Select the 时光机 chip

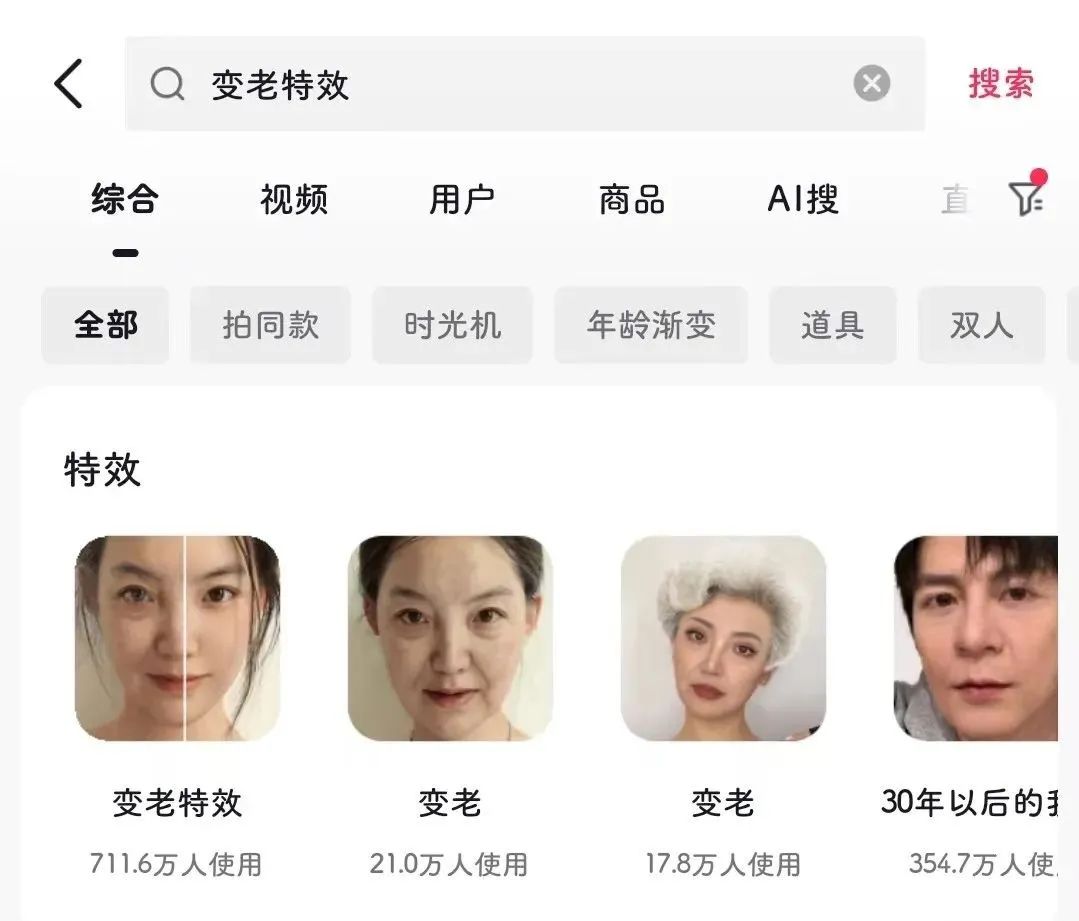[452, 325]
